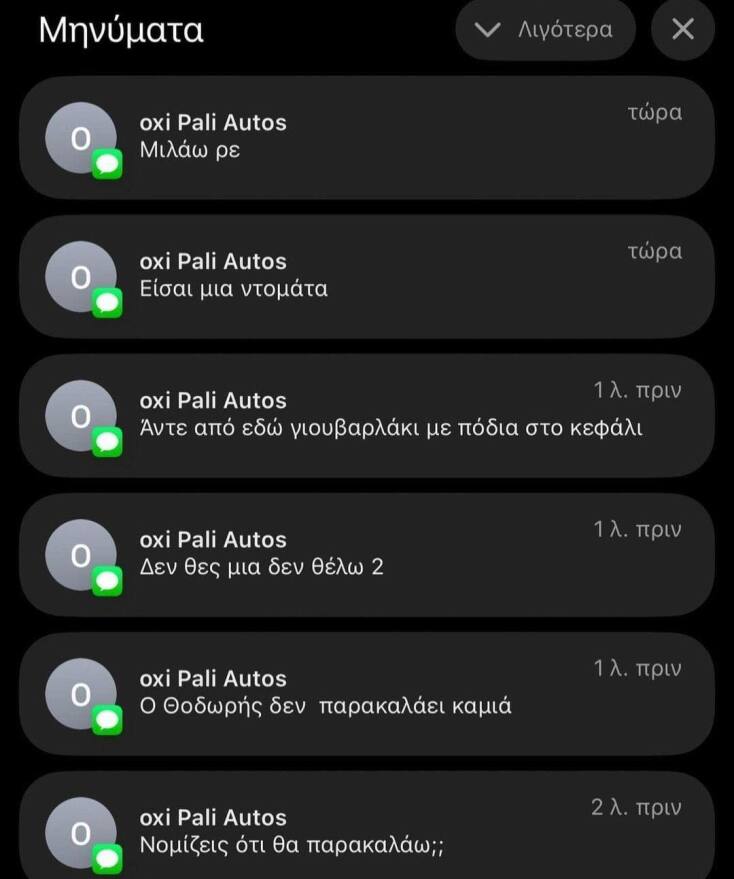734x879 pixels.
Task: Tap the Μηνύματα header title
Action: point(120,30)
